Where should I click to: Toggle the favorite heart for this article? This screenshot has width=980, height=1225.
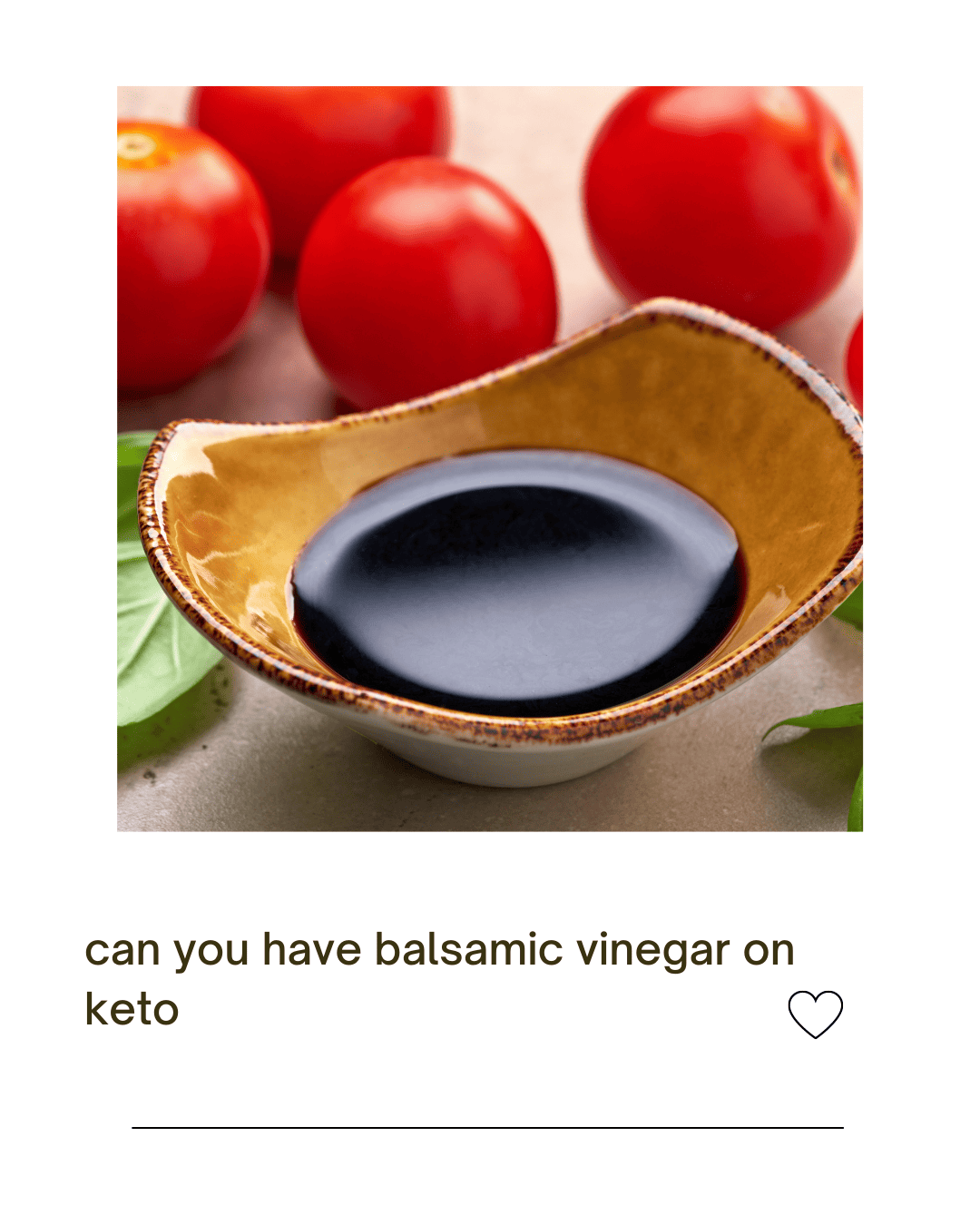point(818,1014)
